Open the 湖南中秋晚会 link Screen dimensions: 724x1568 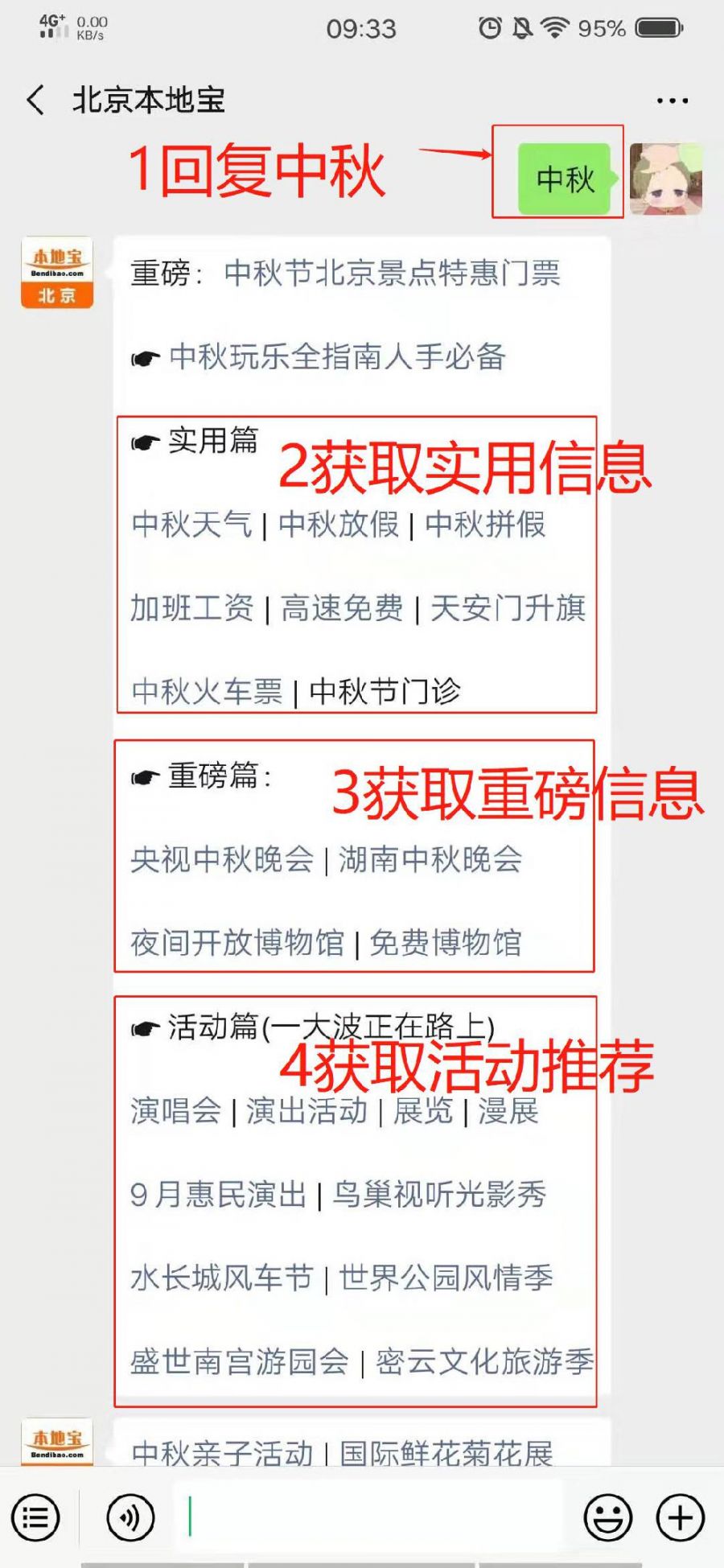[430, 859]
